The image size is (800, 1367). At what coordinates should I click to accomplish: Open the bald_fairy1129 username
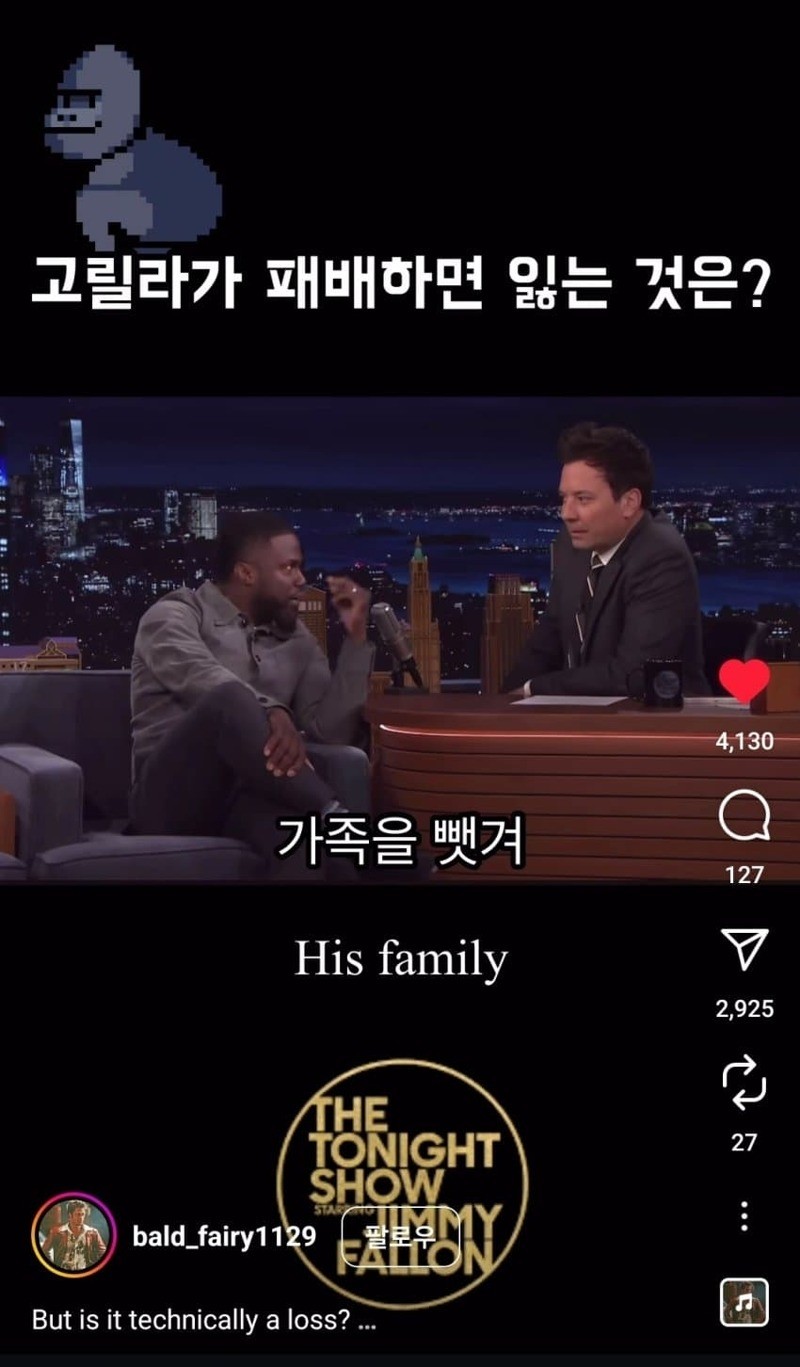tap(224, 1237)
